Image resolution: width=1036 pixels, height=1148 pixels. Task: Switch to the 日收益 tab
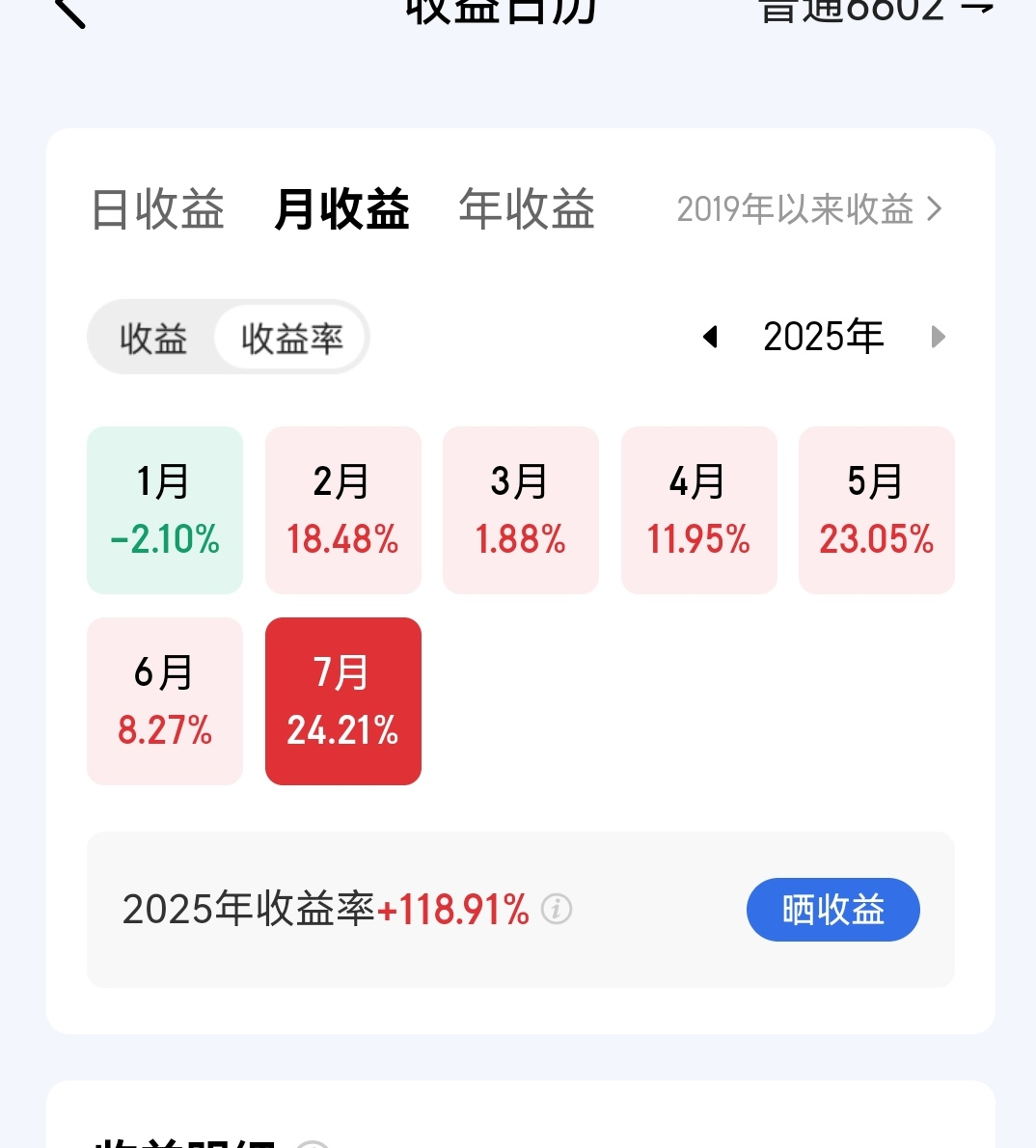click(x=158, y=209)
